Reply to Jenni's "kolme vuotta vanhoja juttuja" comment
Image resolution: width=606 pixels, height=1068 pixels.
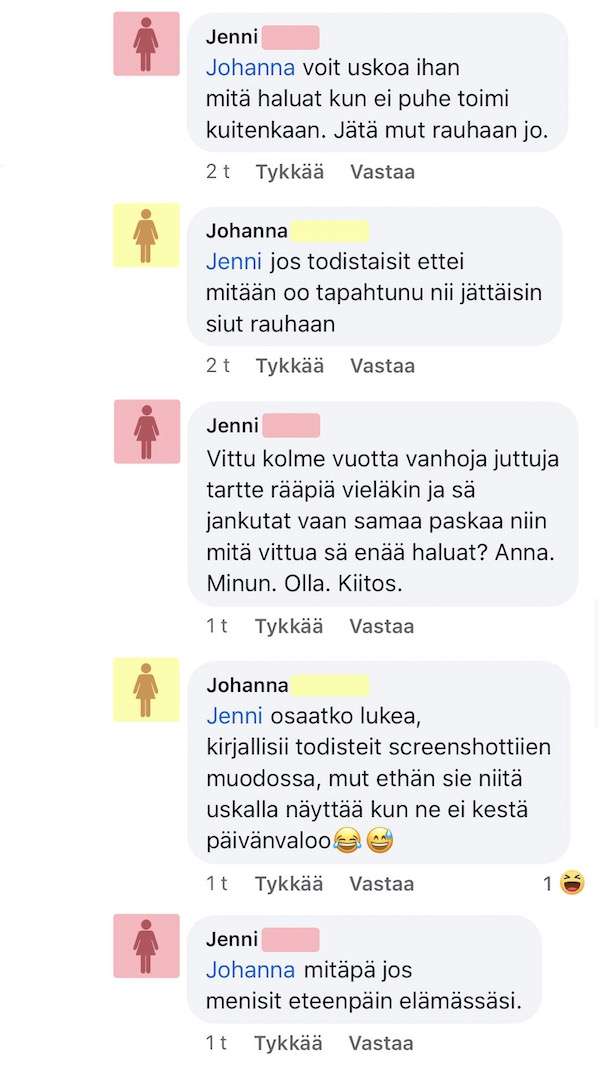(381, 626)
